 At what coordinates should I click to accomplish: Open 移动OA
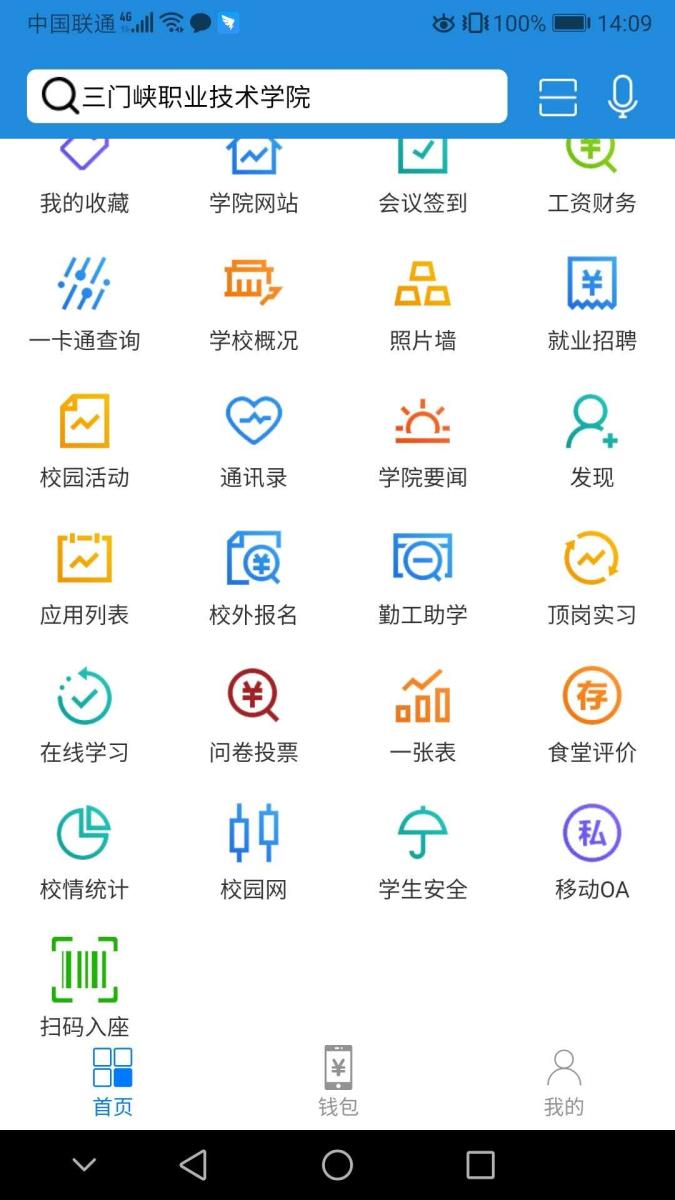click(592, 852)
